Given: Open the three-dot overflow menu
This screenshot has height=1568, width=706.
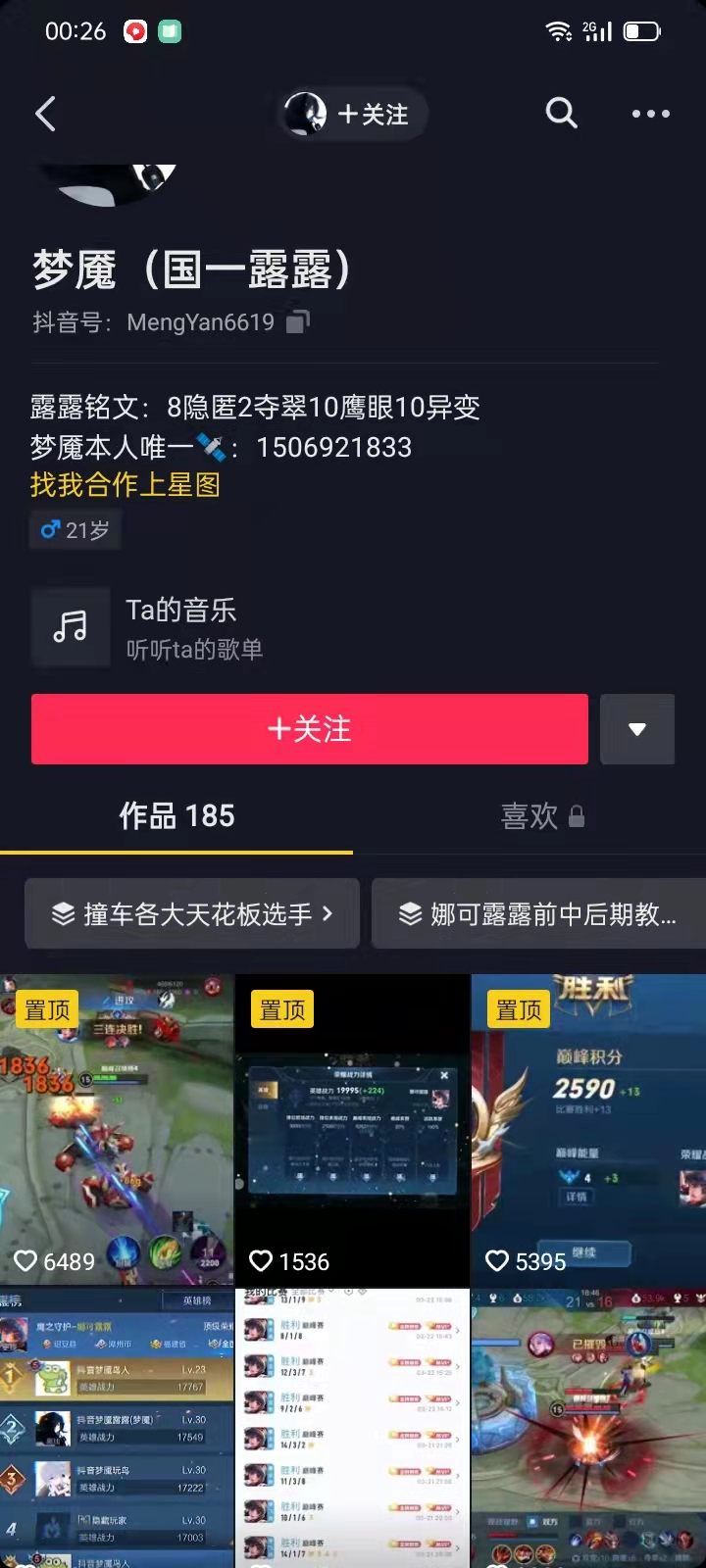Looking at the screenshot, I should (650, 114).
